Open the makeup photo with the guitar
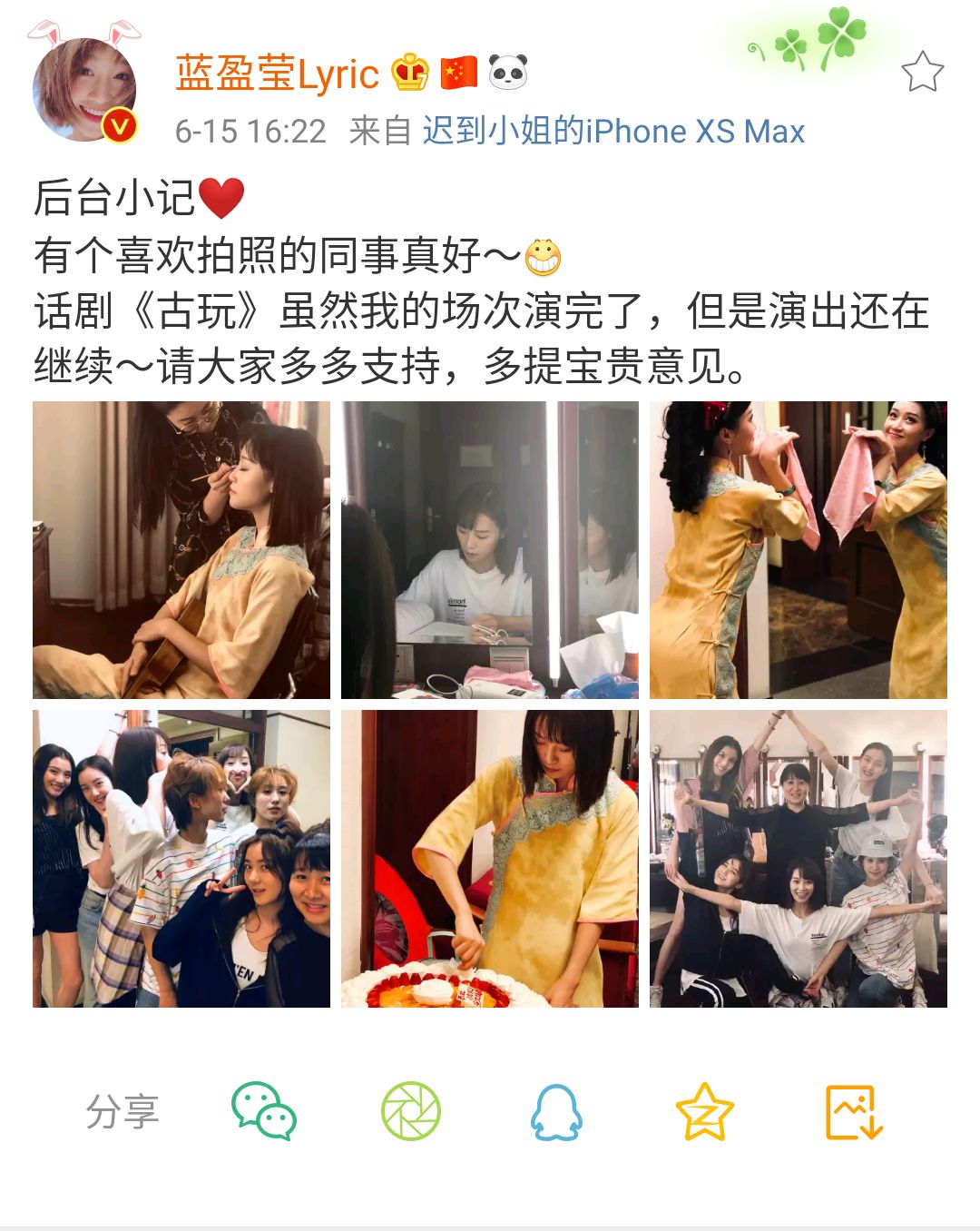980x1231 pixels. point(181,550)
